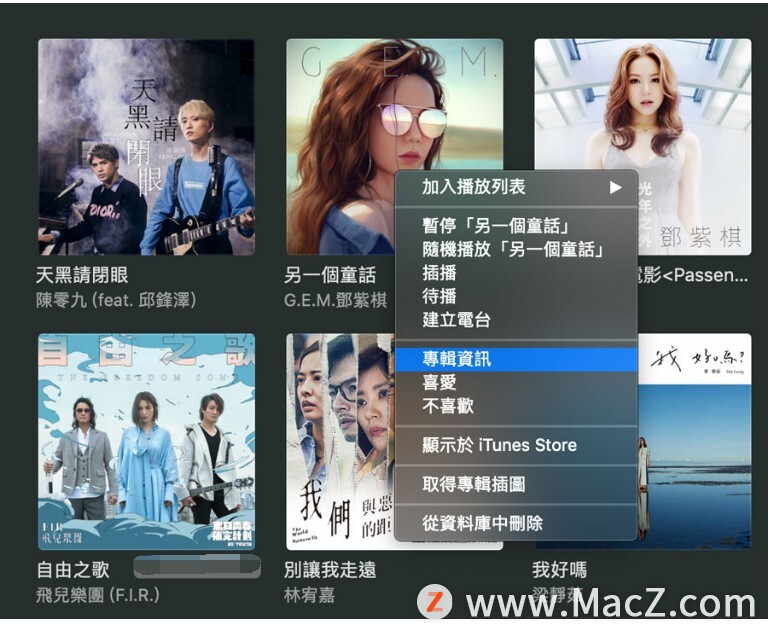Select the 待播 option
This screenshot has height=629, width=775.
[440, 296]
